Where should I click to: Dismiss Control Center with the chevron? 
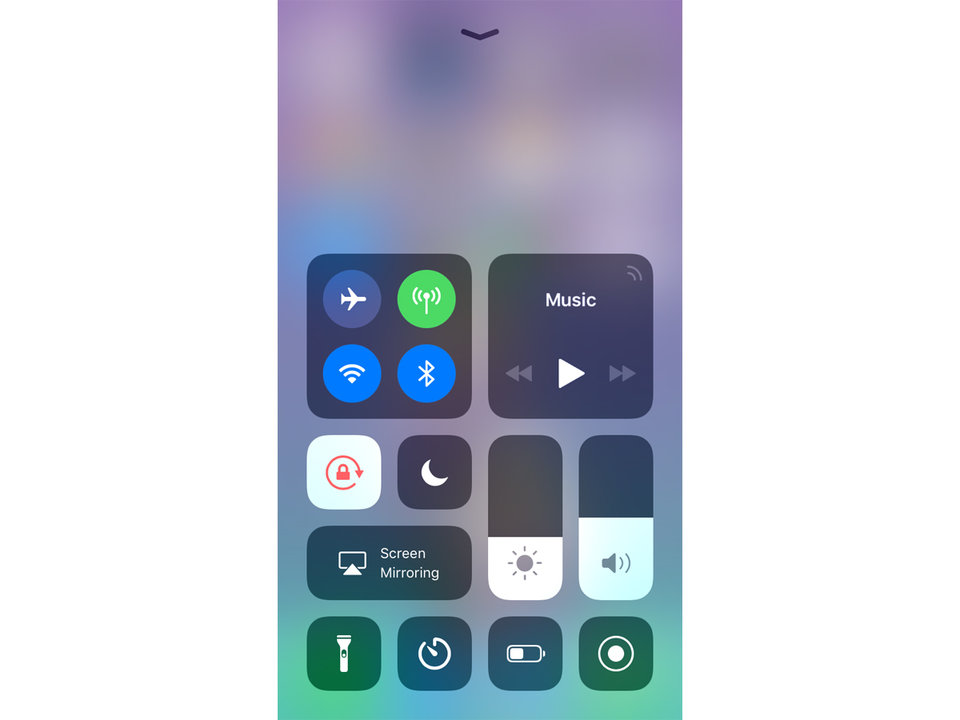480,35
